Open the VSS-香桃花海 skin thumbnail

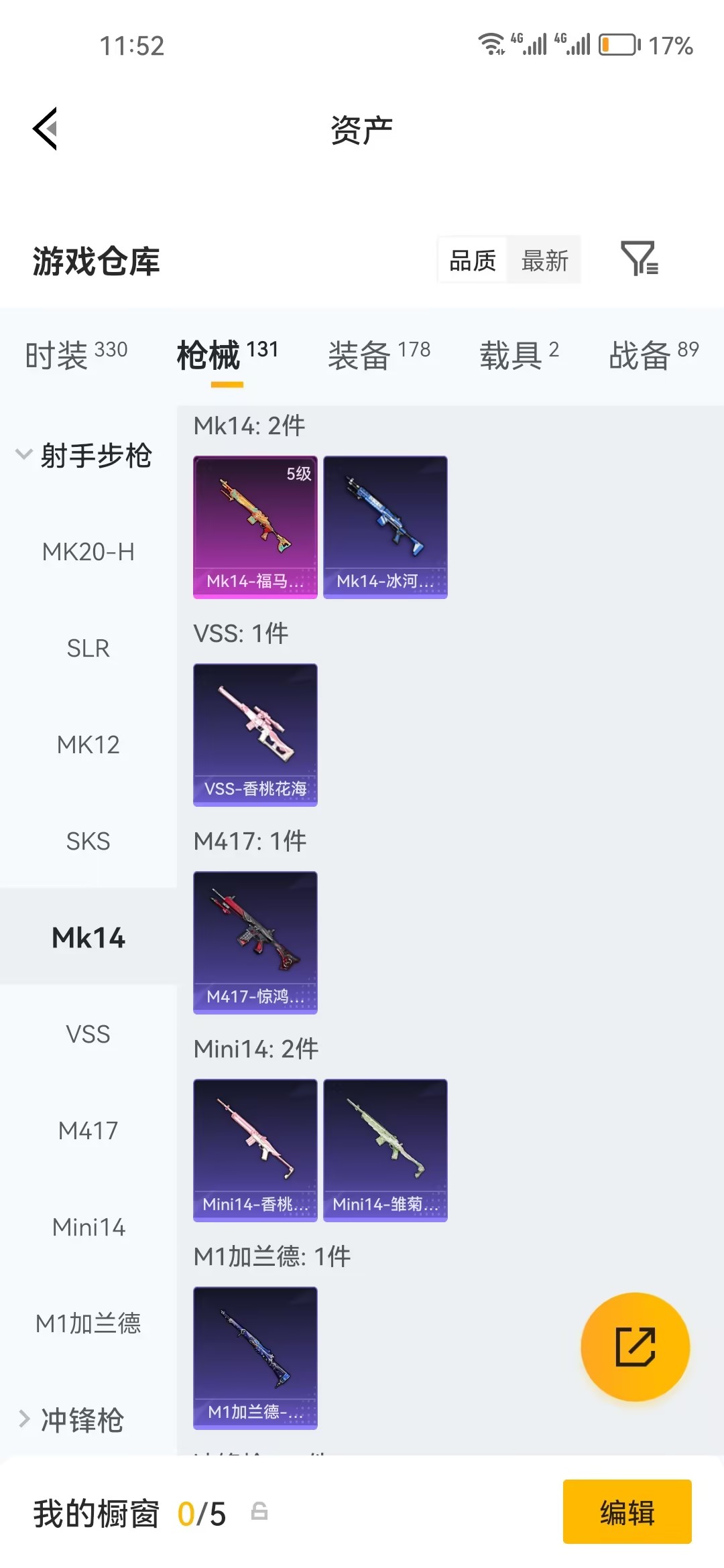[x=255, y=734]
